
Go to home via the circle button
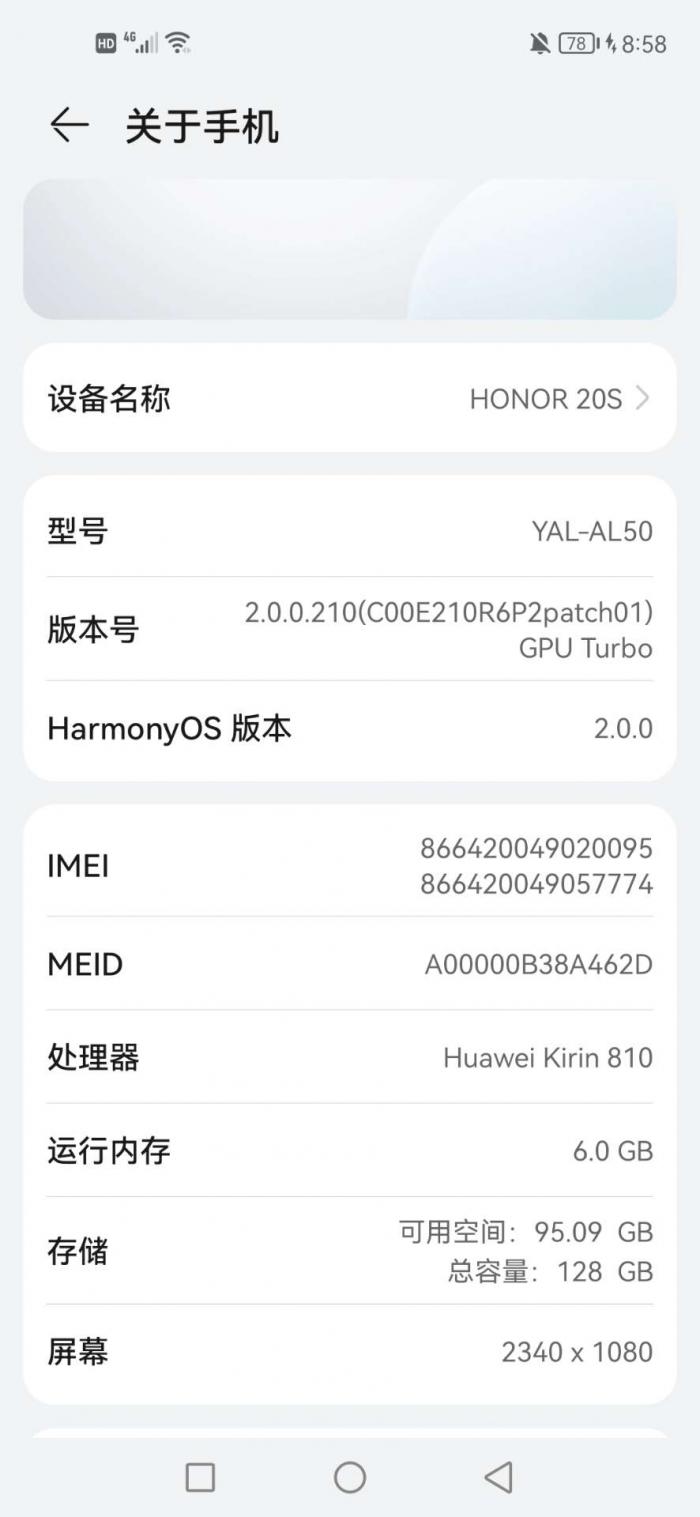pyautogui.click(x=350, y=1477)
